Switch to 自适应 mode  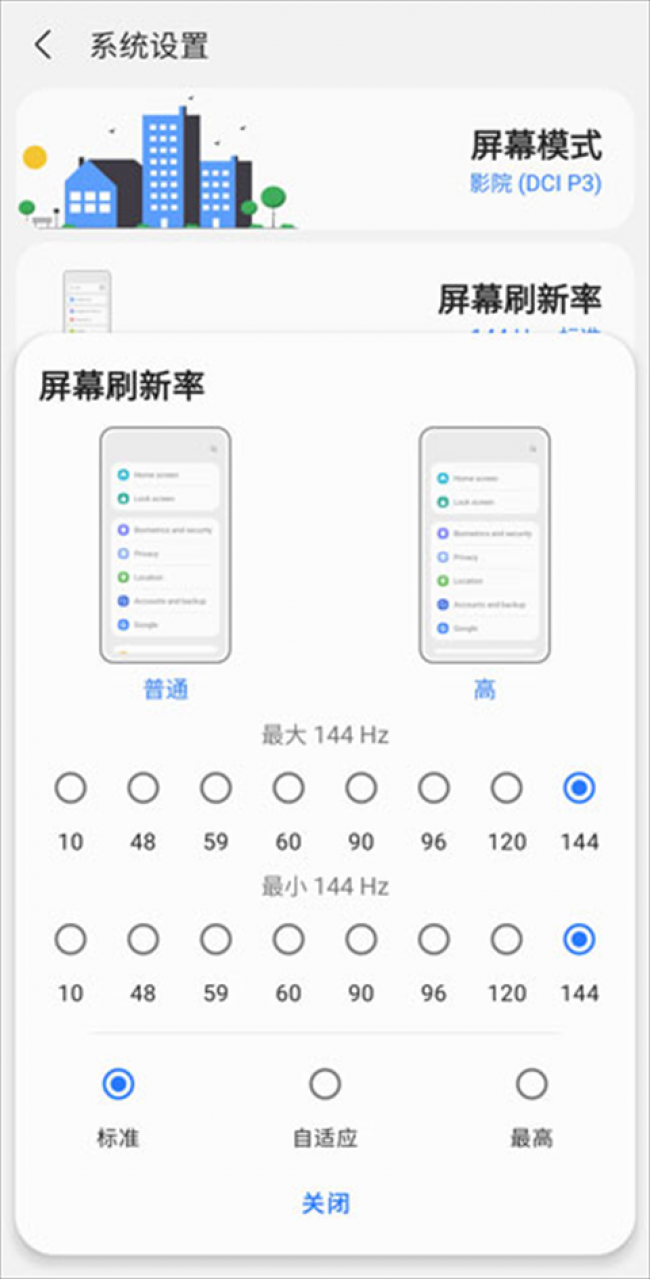pyautogui.click(x=325, y=1084)
